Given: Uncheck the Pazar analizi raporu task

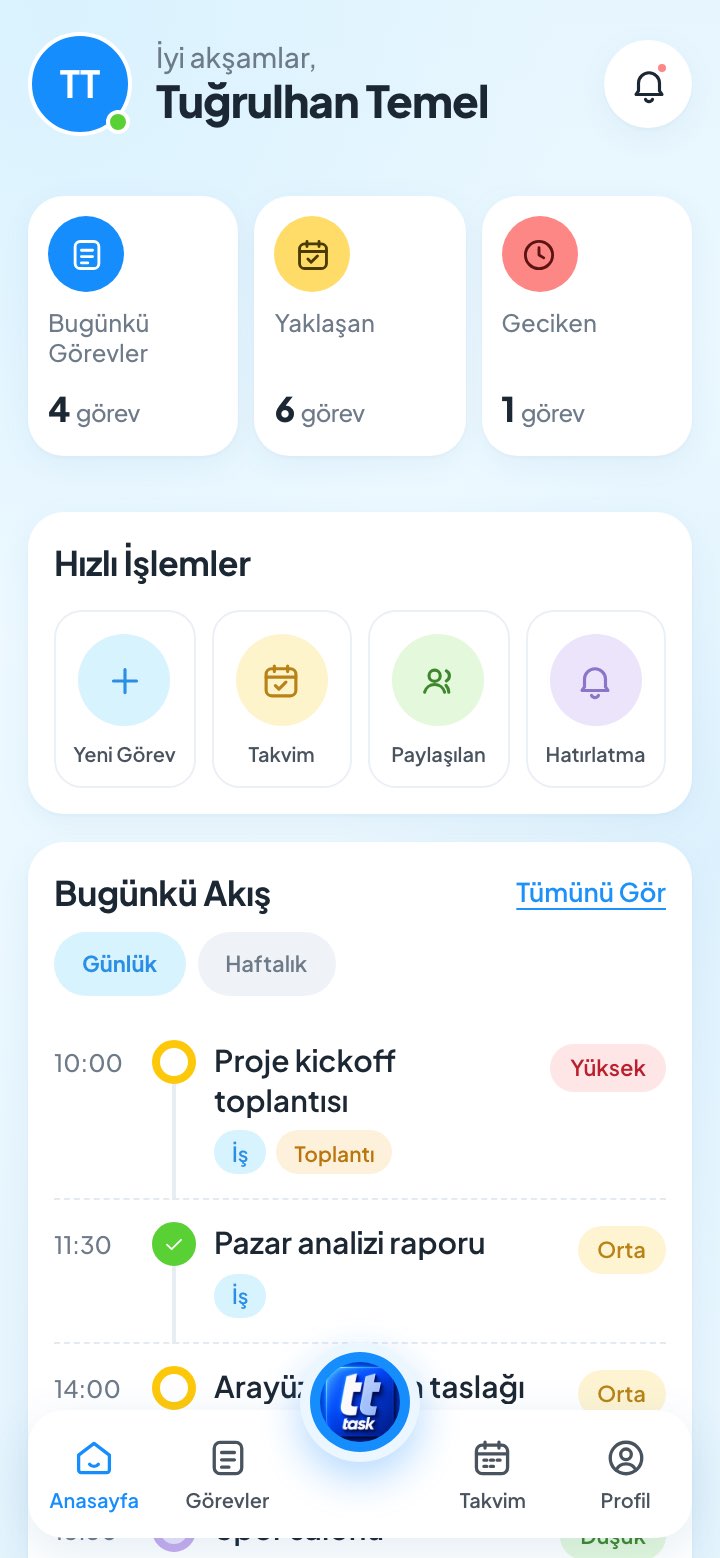Looking at the screenshot, I should click(174, 1244).
